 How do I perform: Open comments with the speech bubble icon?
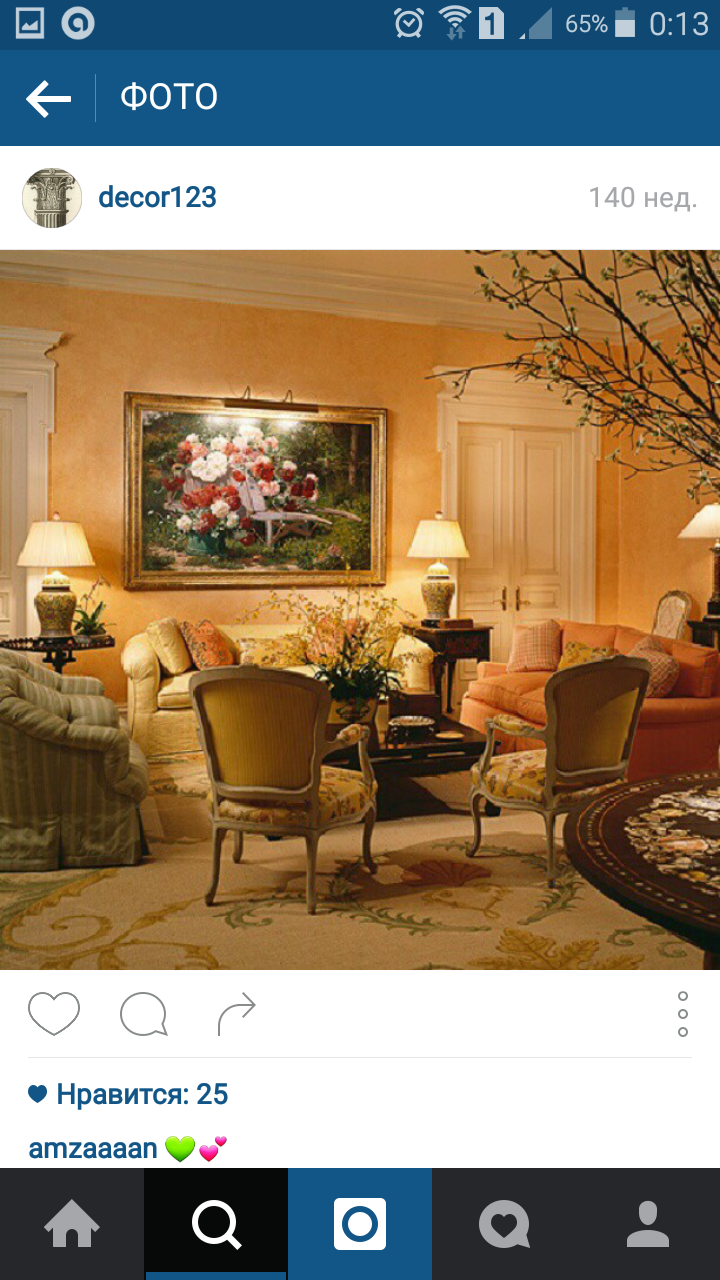143,1014
